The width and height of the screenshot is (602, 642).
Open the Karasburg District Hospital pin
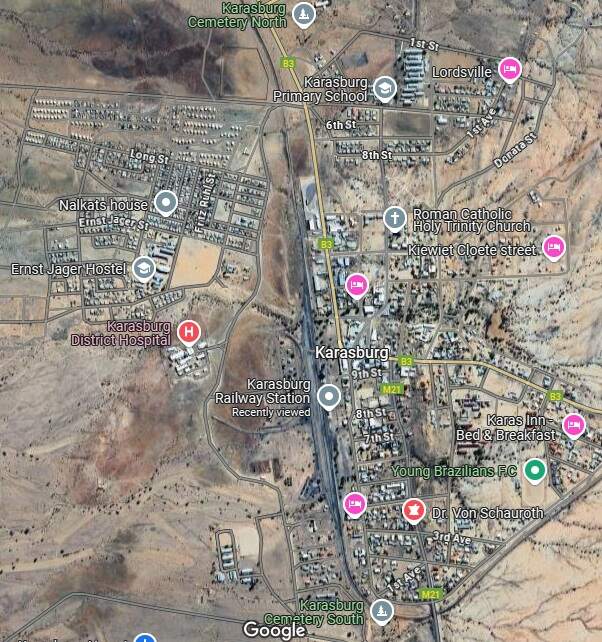click(188, 331)
